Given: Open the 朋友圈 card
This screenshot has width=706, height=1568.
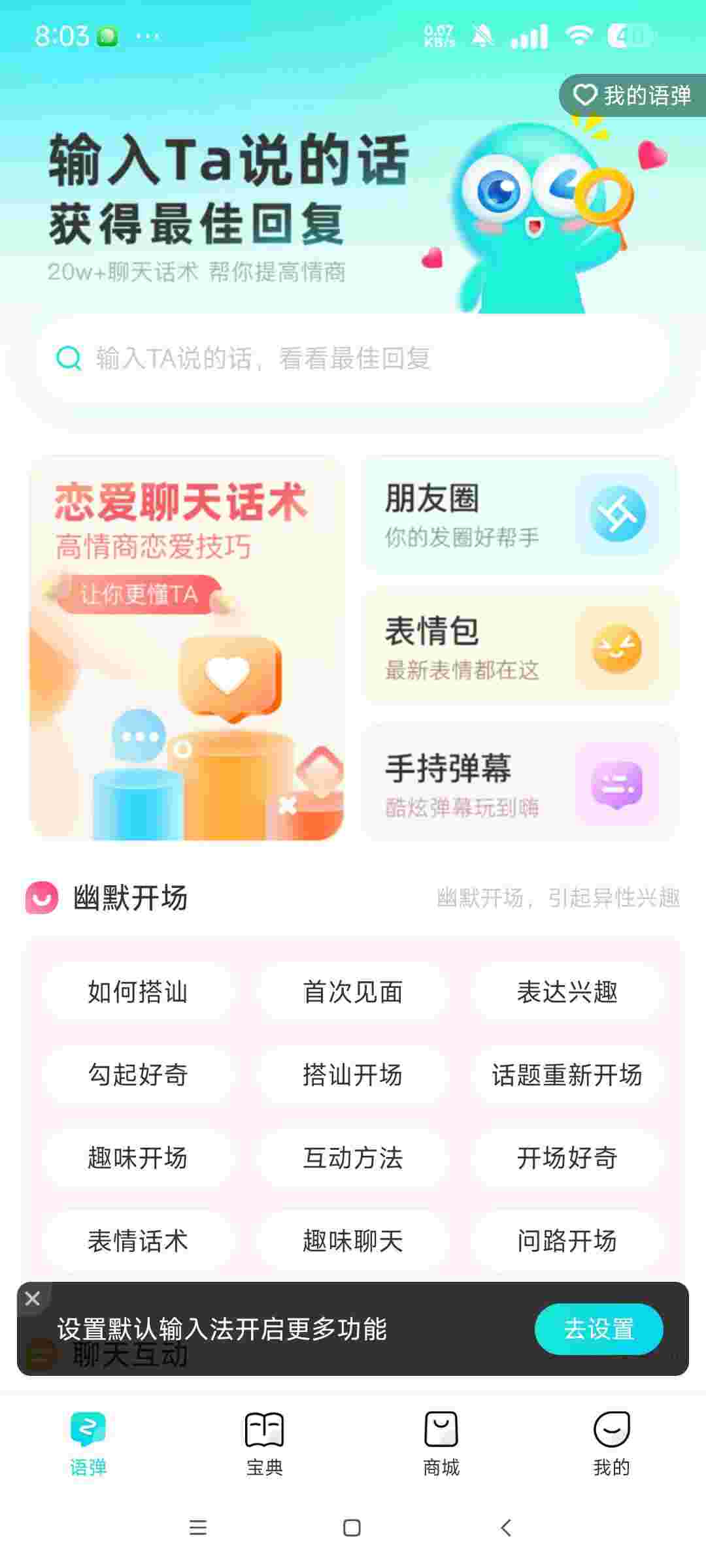Looking at the screenshot, I should tap(520, 515).
